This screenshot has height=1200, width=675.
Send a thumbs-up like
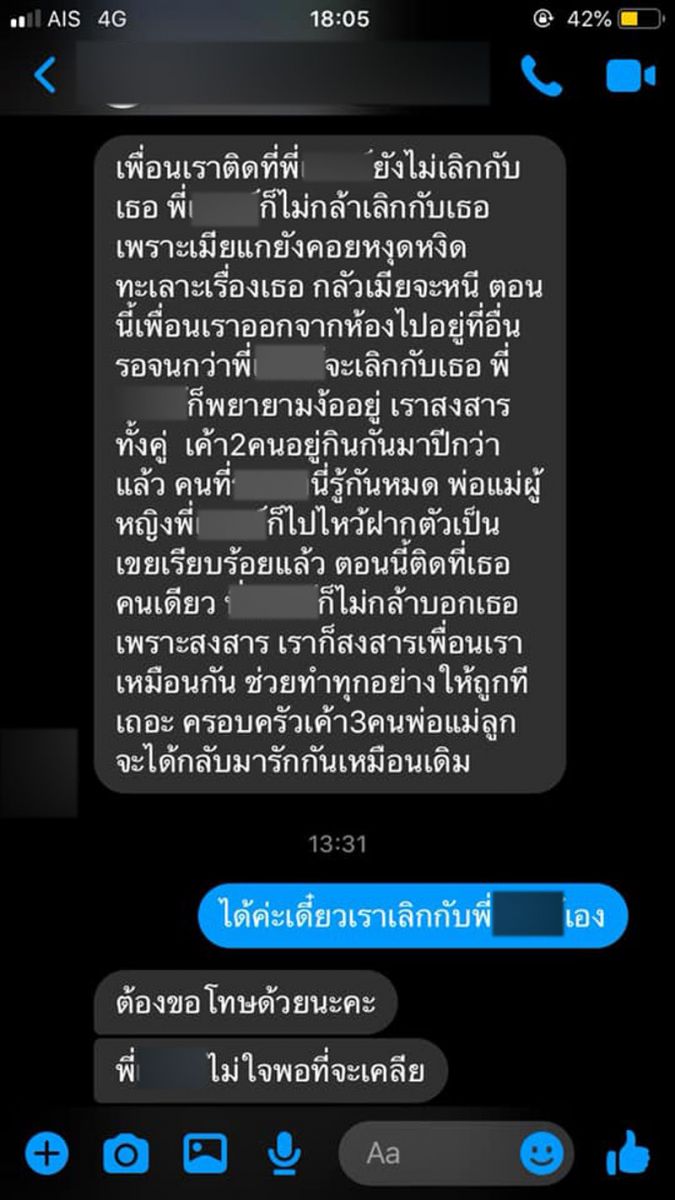pyautogui.click(x=628, y=1154)
